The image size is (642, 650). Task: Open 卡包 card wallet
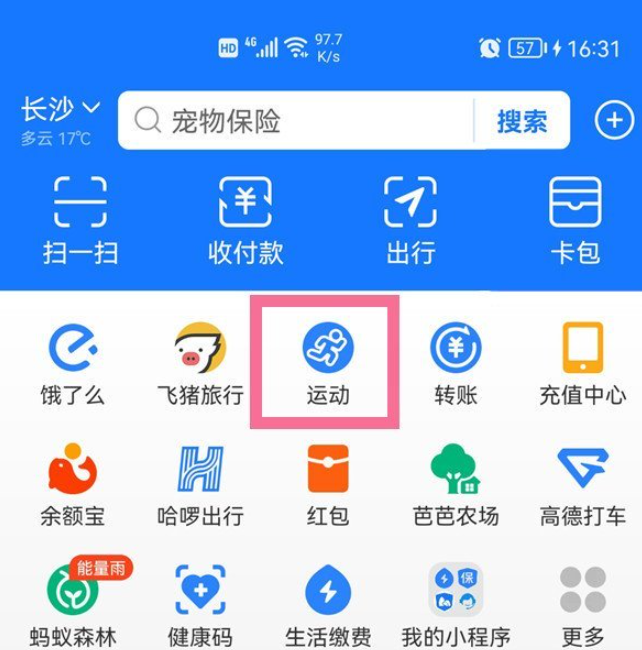pyautogui.click(x=575, y=219)
